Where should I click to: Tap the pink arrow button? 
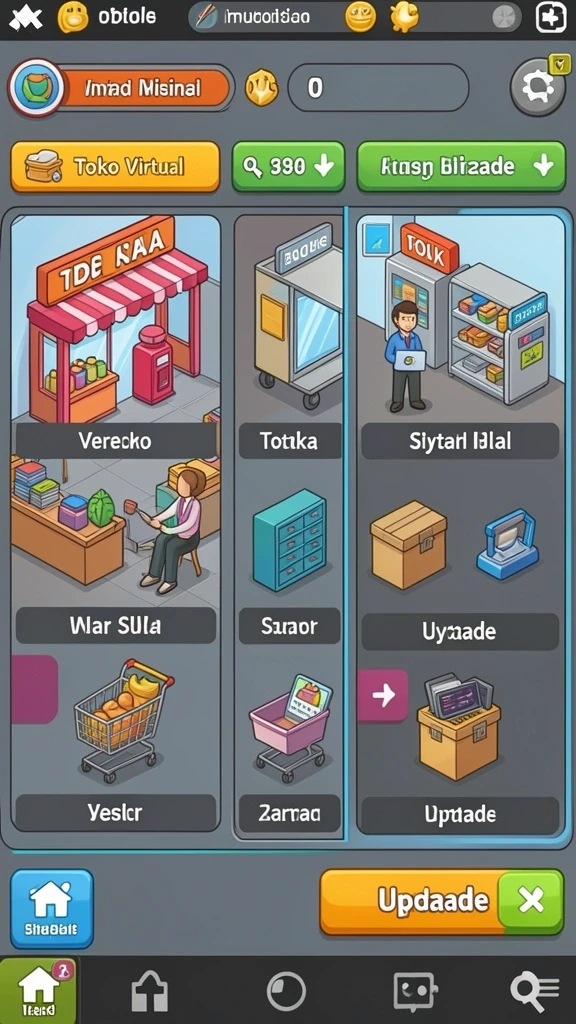point(383,696)
